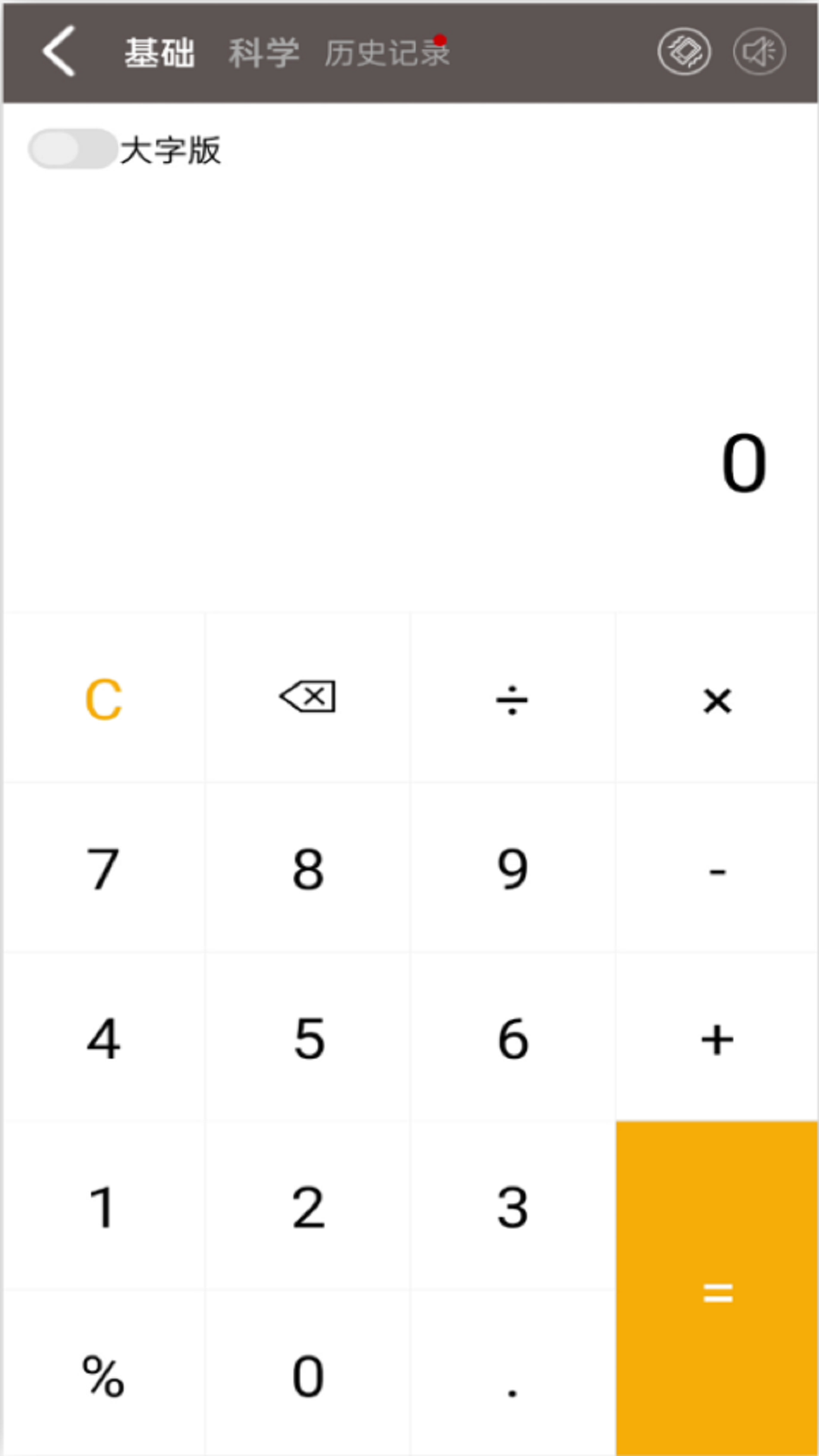
Task: Tap the backspace delete key
Action: point(308,698)
